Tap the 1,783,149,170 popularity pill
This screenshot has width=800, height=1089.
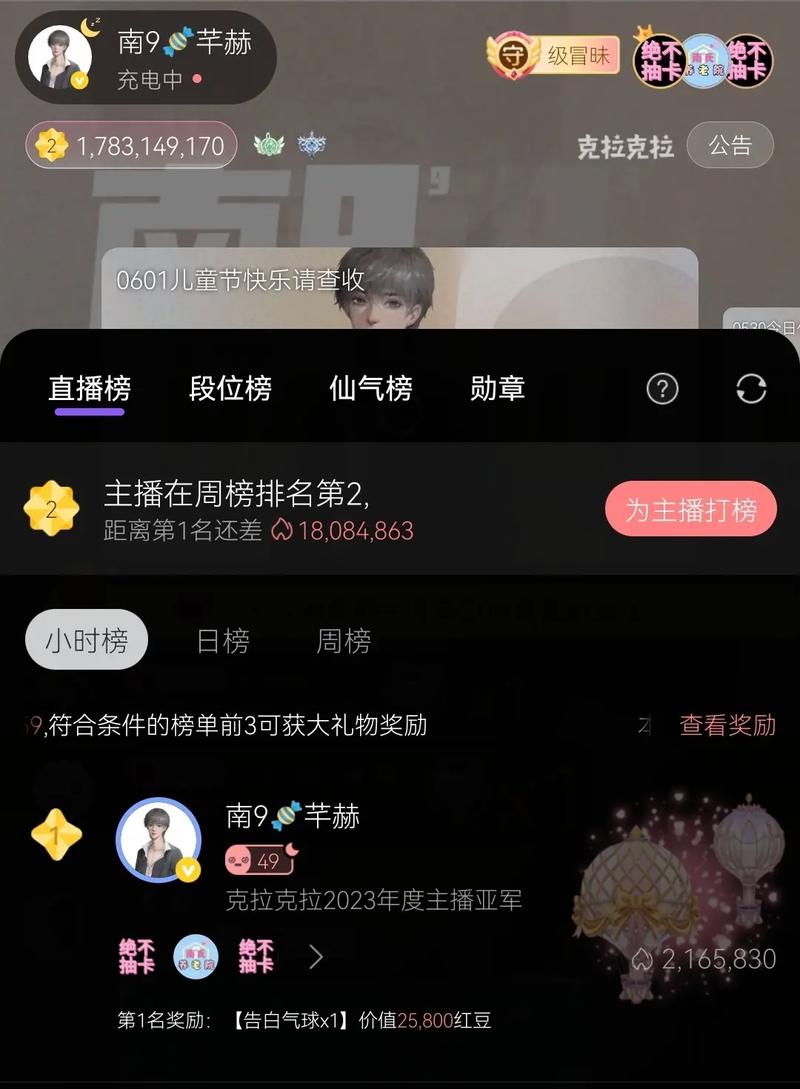coord(131,146)
